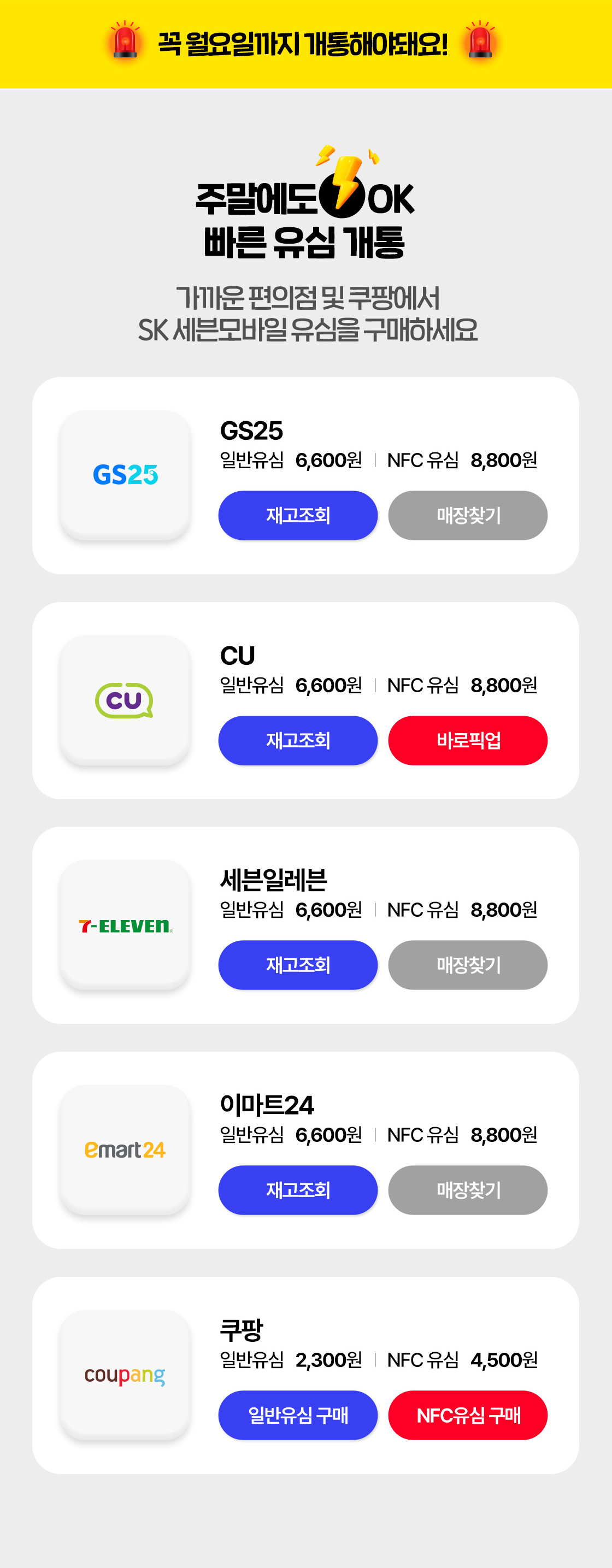The width and height of the screenshot is (612, 1568).
Task: Click 이마트24 재고조회 button
Action: point(298,1190)
